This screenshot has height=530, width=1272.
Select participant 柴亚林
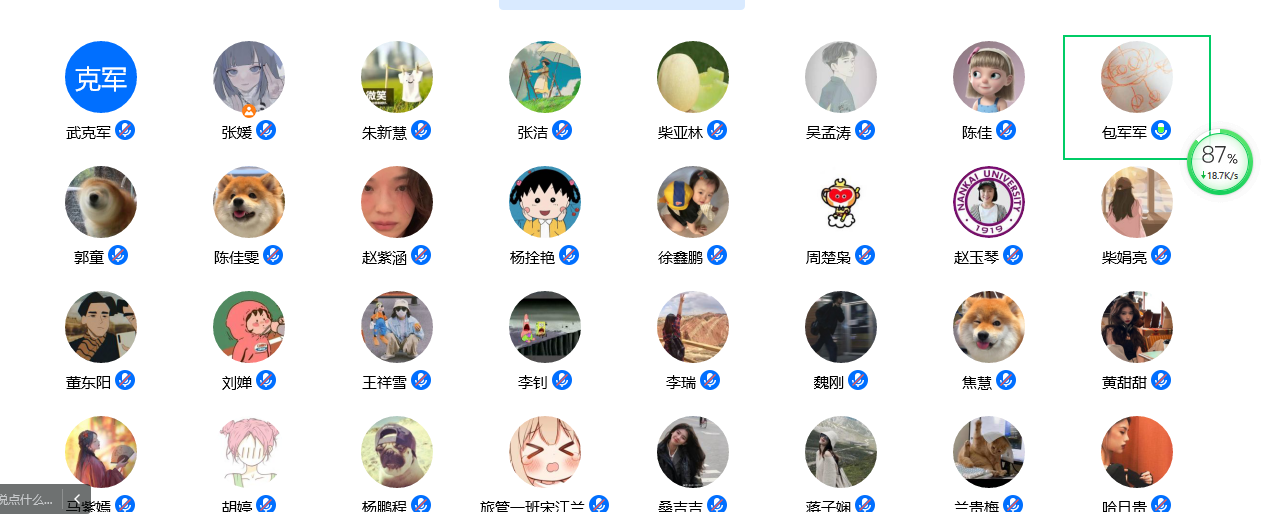pos(693,77)
